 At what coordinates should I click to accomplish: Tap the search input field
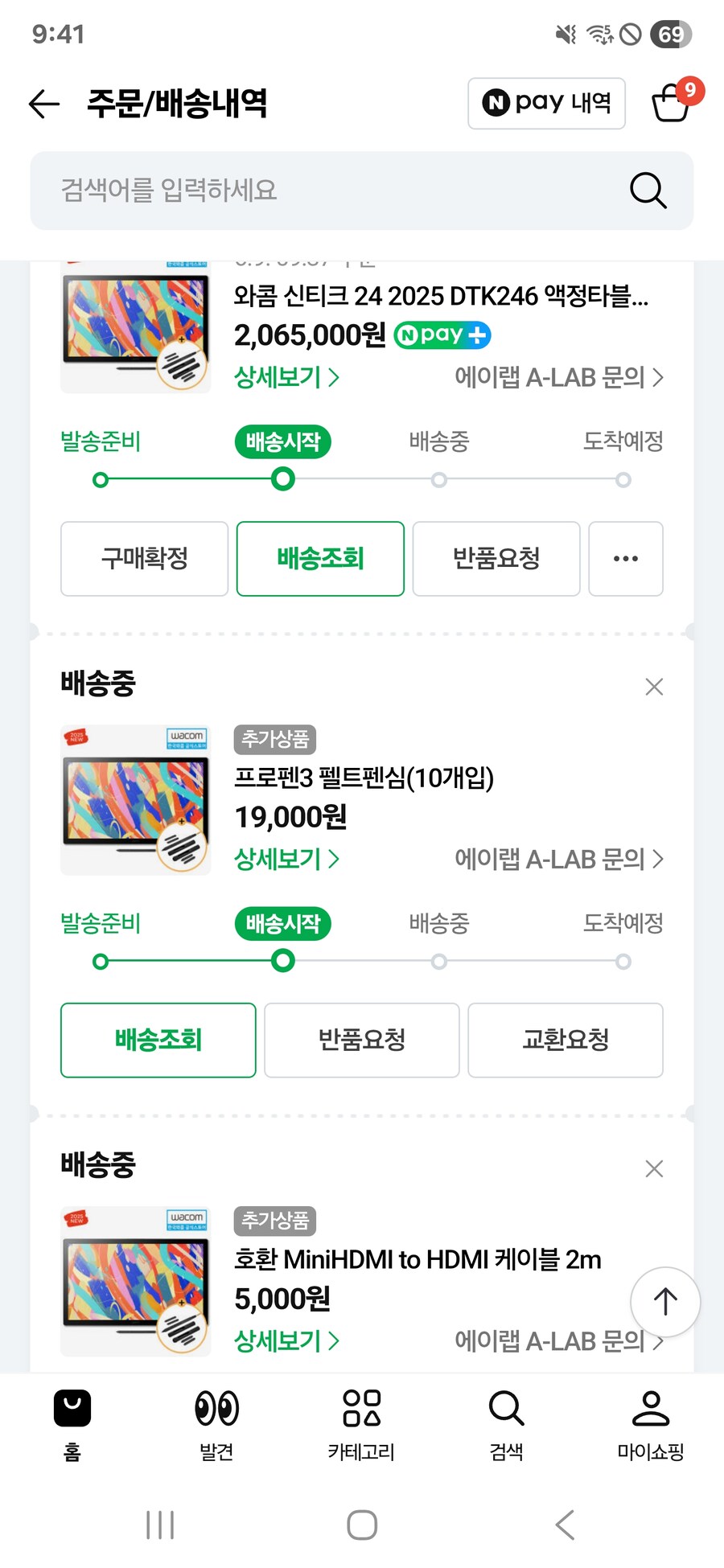pyautogui.click(x=322, y=191)
